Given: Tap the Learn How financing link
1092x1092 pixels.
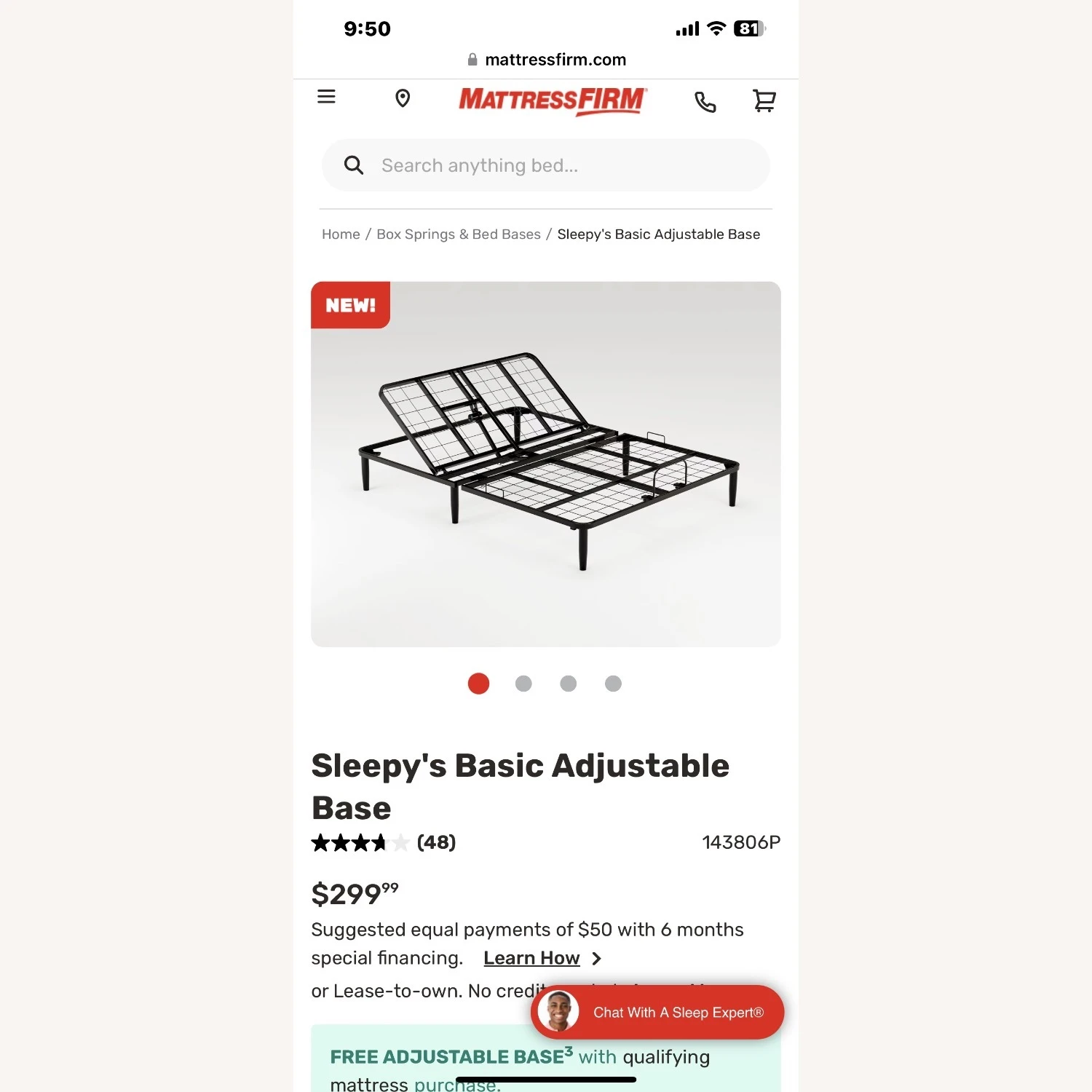Looking at the screenshot, I should pyautogui.click(x=532, y=958).
